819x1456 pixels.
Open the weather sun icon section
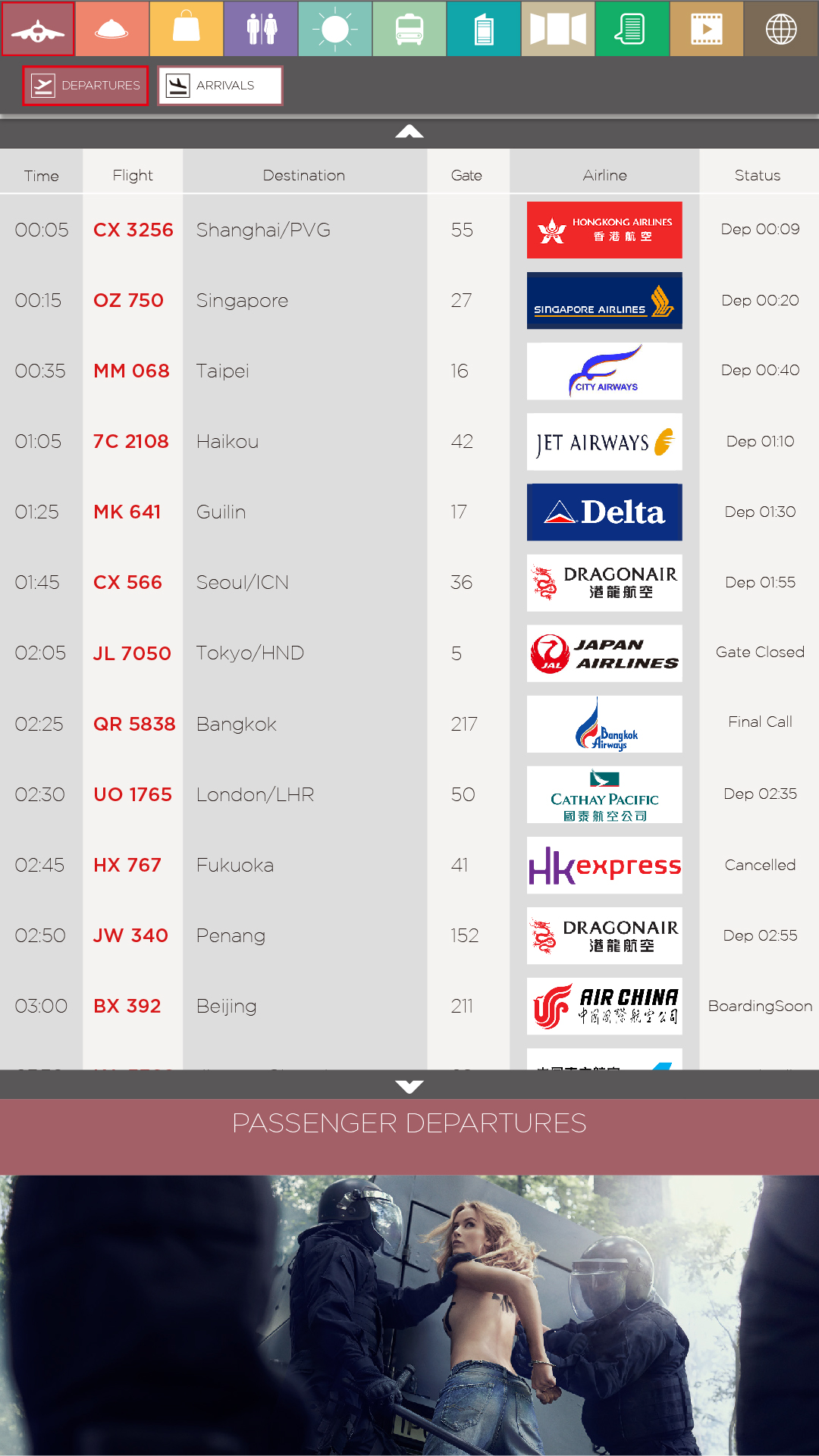point(334,29)
